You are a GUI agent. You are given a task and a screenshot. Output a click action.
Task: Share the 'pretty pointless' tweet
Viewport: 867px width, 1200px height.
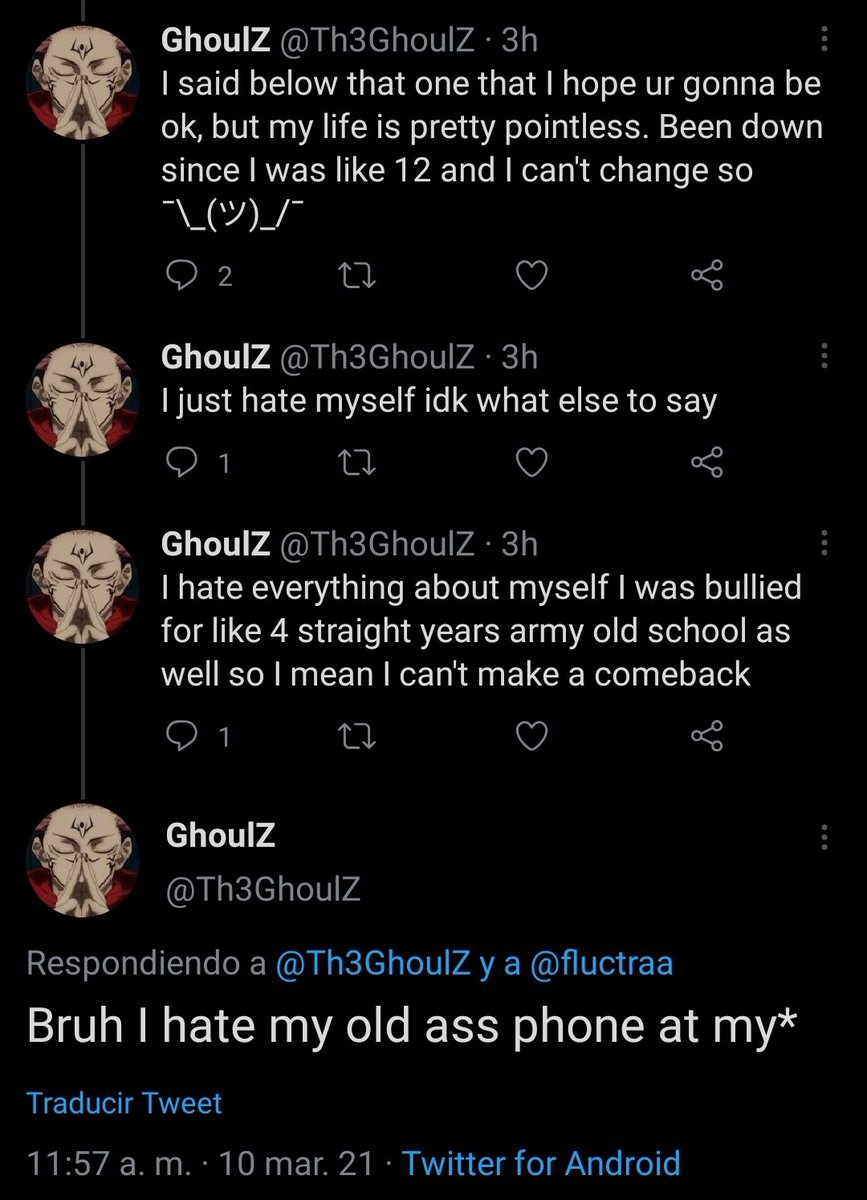pyautogui.click(x=706, y=277)
